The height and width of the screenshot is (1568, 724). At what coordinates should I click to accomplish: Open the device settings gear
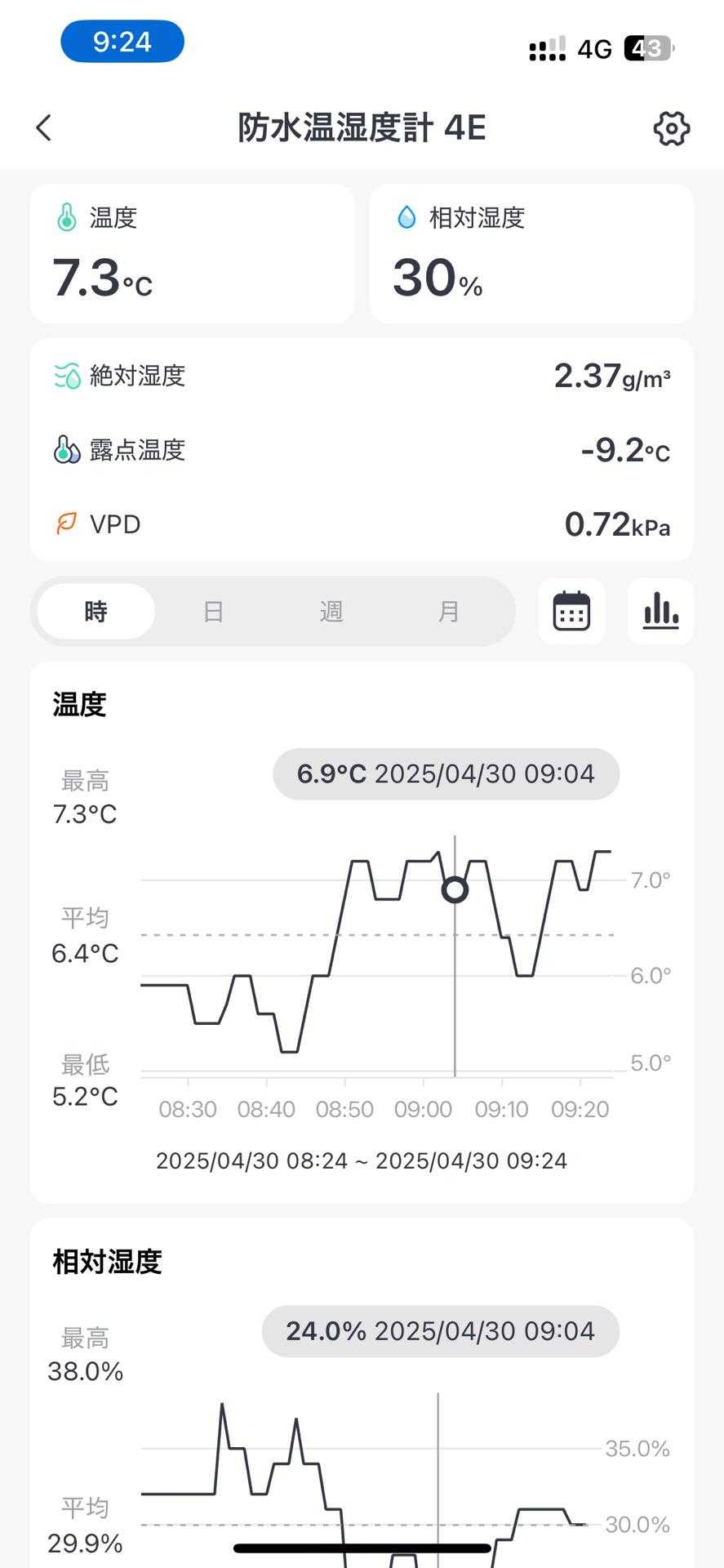click(x=671, y=128)
